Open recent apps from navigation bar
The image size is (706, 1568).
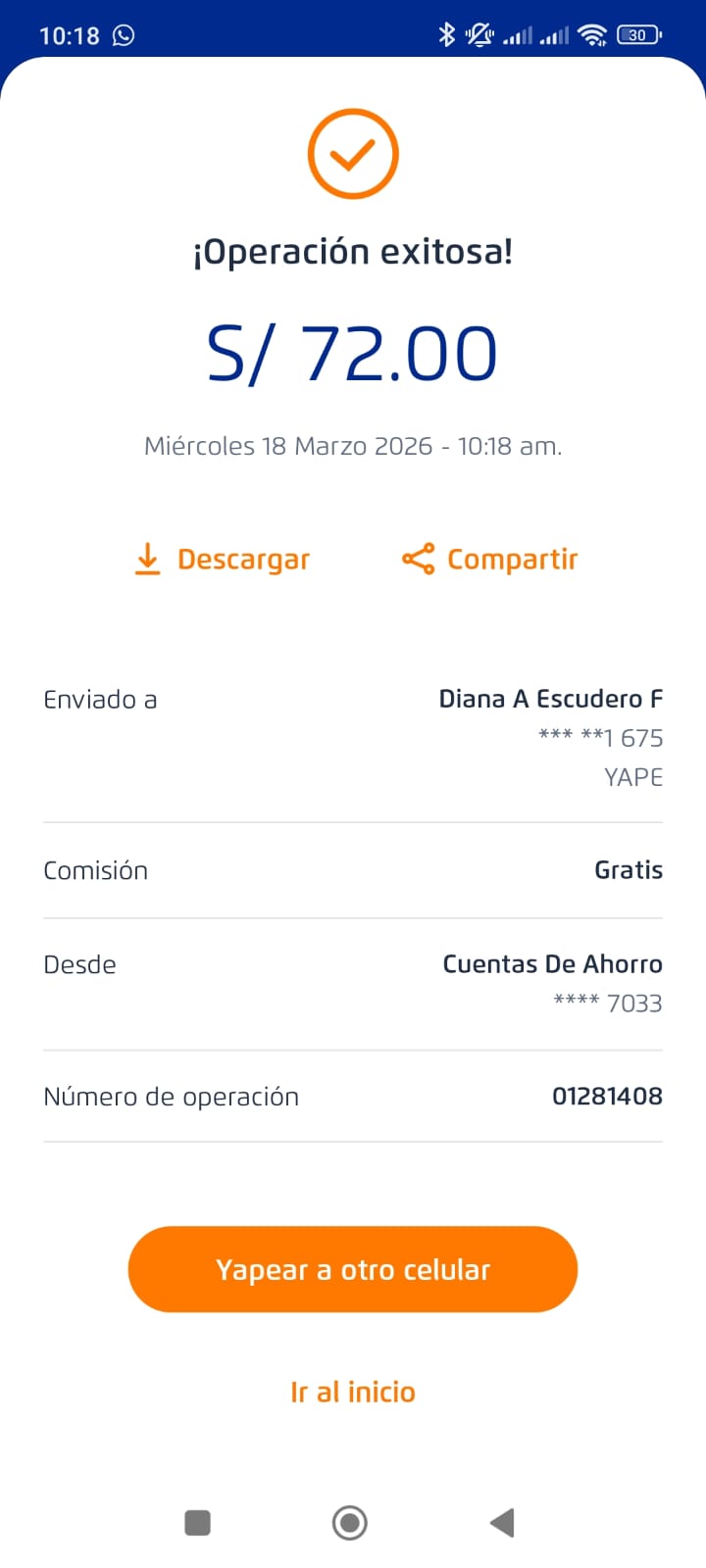coord(198,1523)
